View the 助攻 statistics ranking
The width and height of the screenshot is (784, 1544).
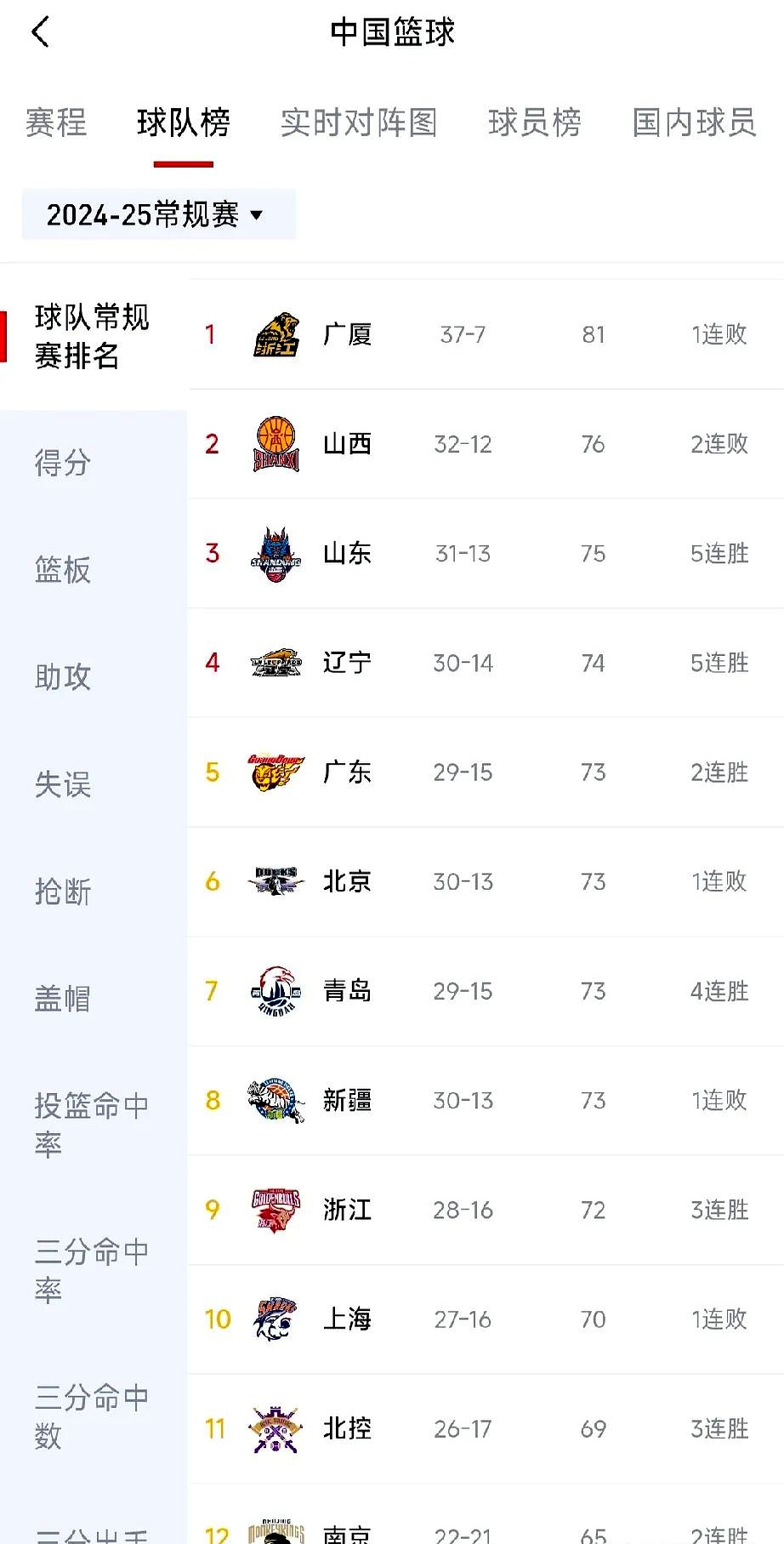(x=61, y=678)
